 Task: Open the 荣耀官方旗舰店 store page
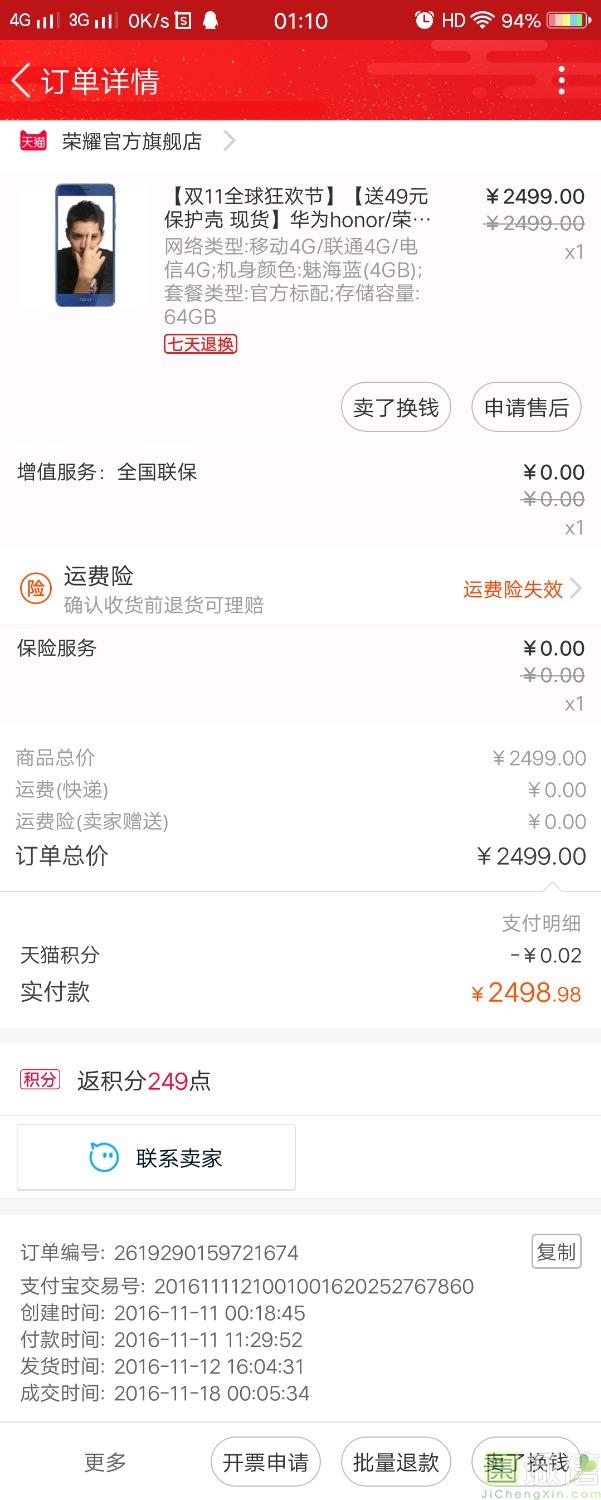click(132, 141)
